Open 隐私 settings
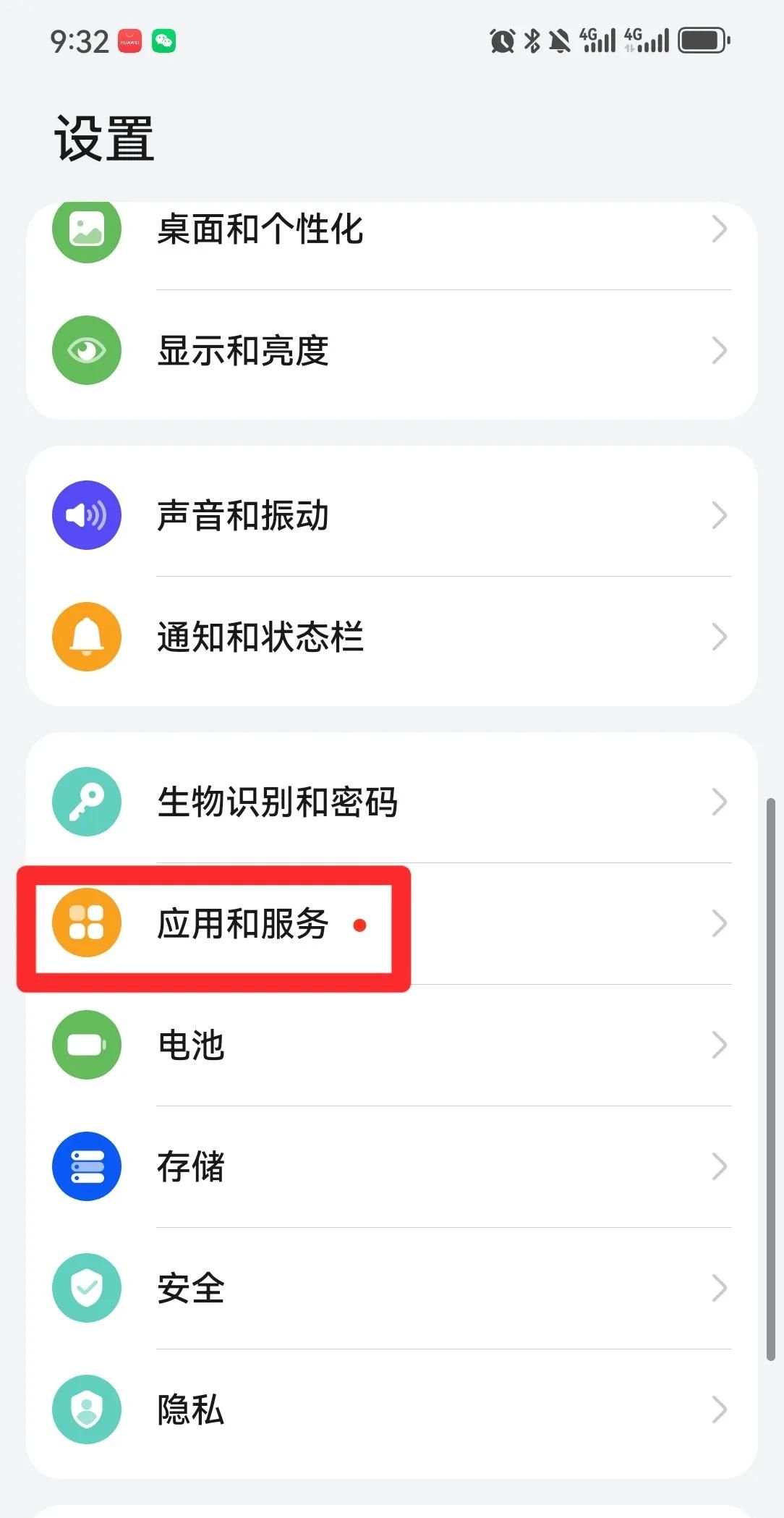Viewport: 784px width, 1518px height. click(391, 1410)
